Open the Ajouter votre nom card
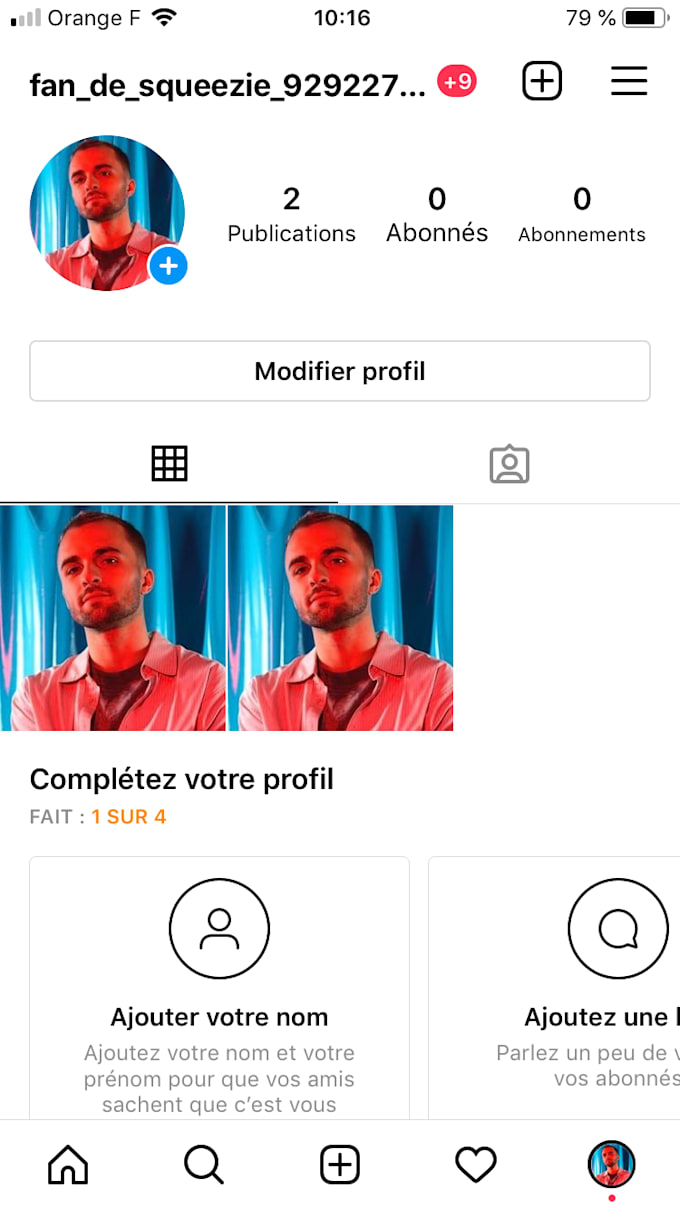 (x=219, y=990)
